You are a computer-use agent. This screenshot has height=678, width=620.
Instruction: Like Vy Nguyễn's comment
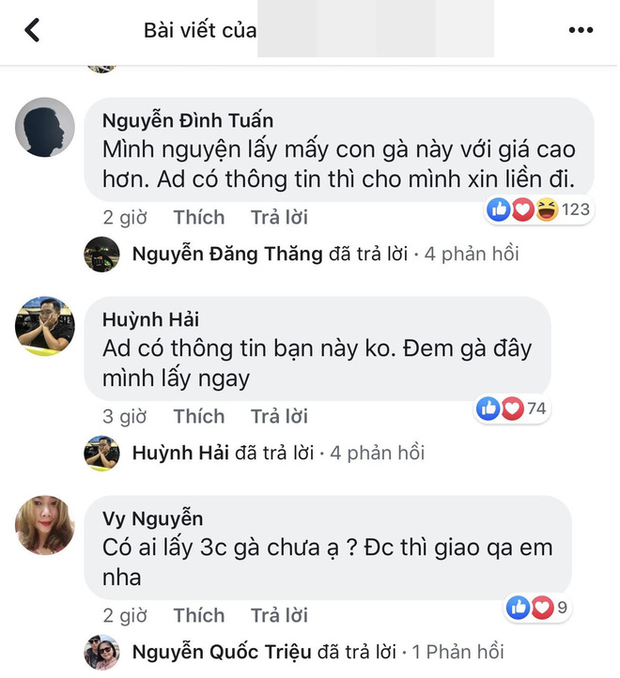point(198,615)
